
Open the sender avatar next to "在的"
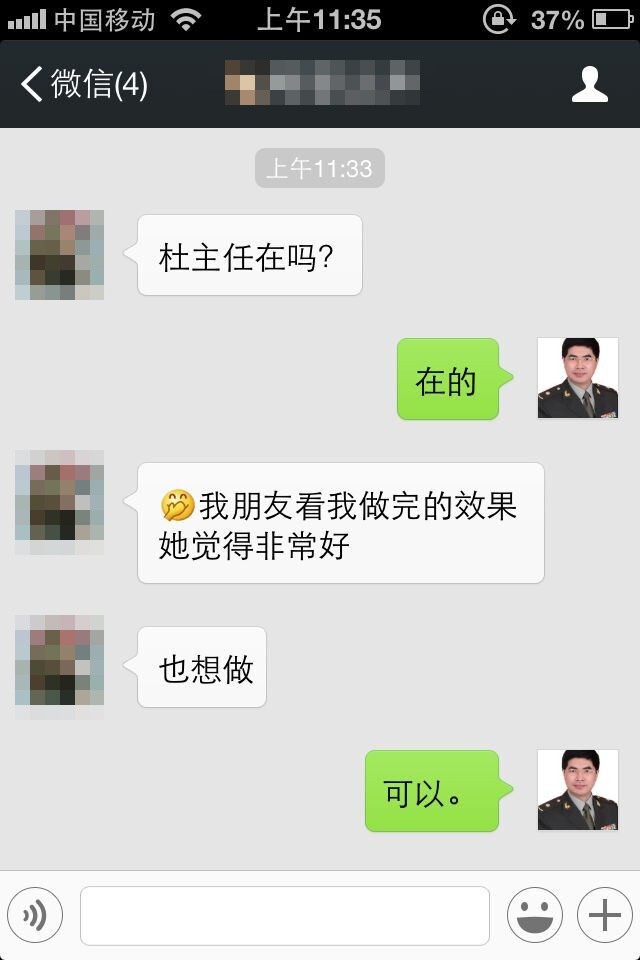578,378
